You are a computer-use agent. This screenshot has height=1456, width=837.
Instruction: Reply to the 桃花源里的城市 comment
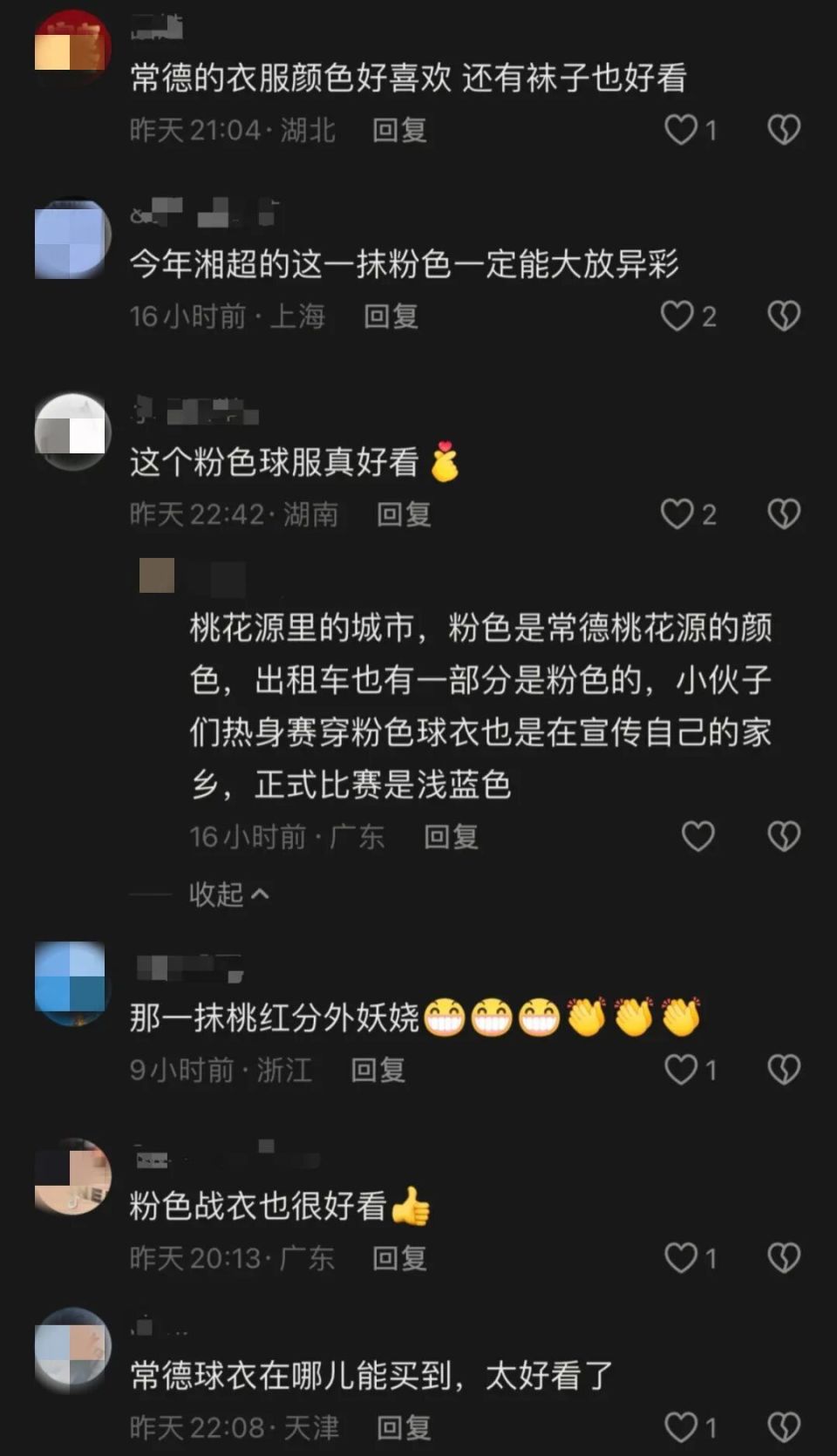pos(451,837)
